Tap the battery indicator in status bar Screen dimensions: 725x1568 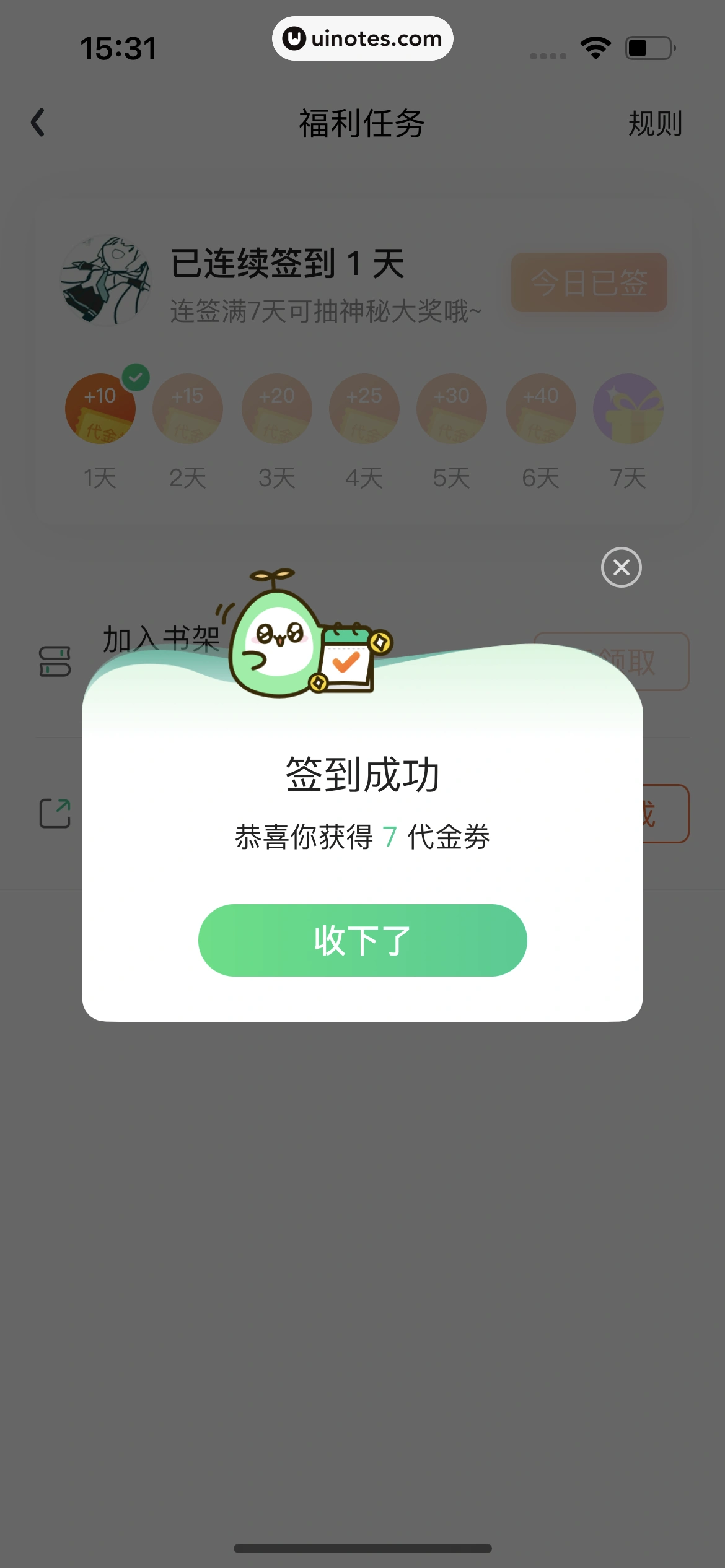tap(649, 46)
